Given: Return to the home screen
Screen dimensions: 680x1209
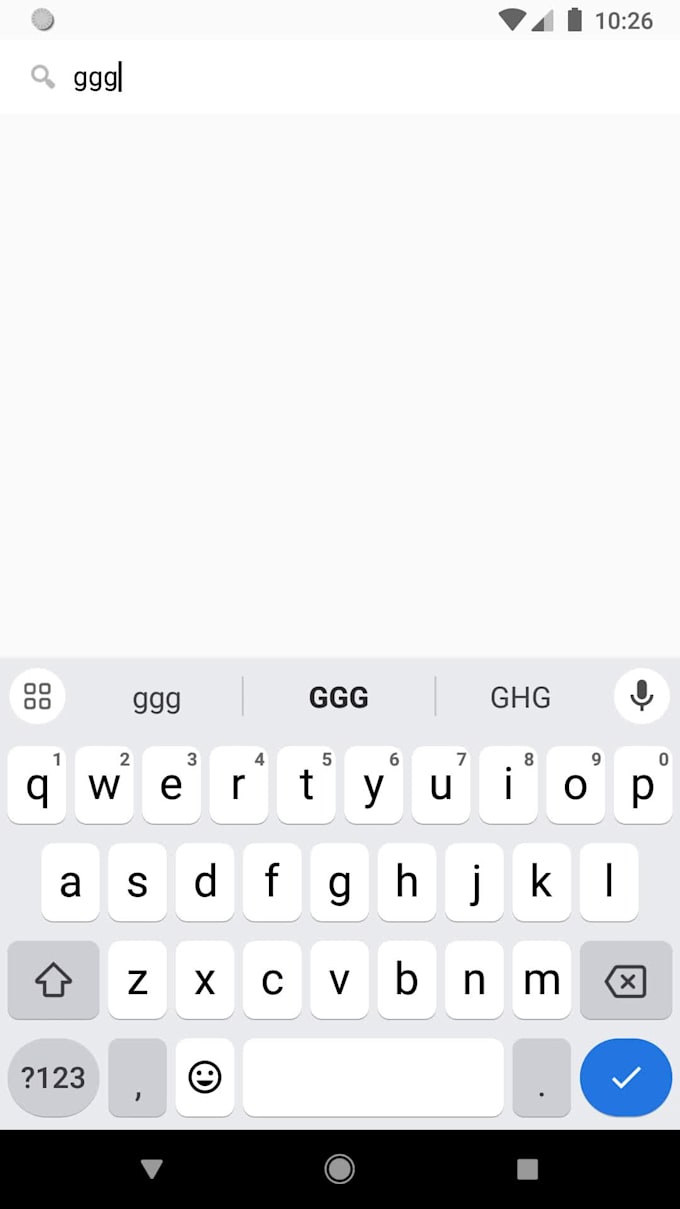Looking at the screenshot, I should click(x=340, y=1168).
